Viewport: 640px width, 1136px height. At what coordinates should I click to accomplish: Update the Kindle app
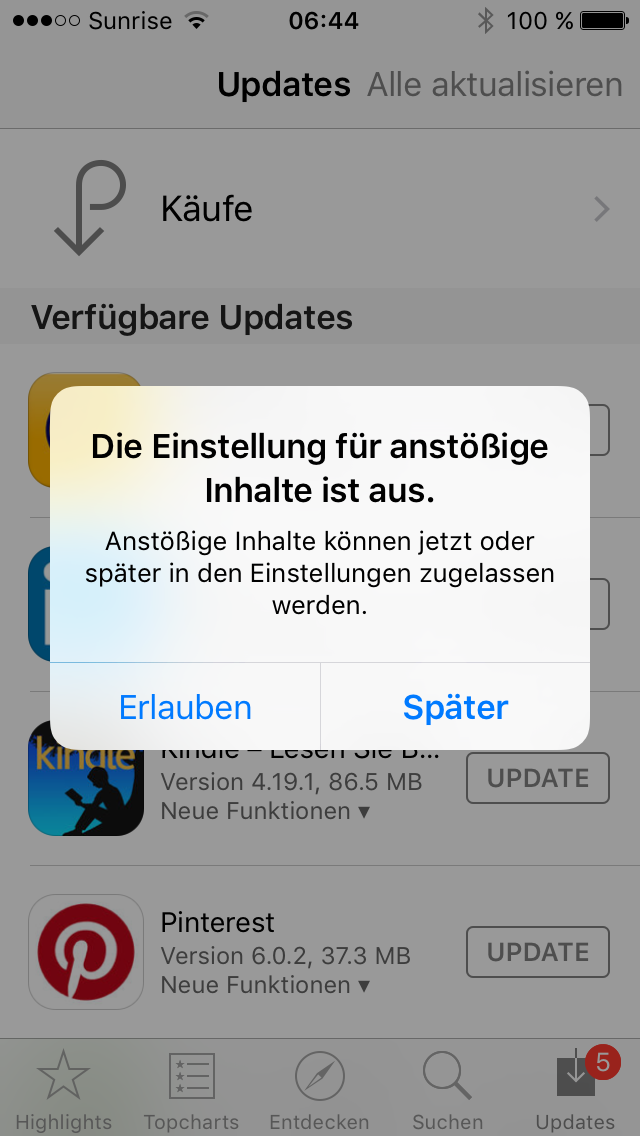pyautogui.click(x=537, y=778)
